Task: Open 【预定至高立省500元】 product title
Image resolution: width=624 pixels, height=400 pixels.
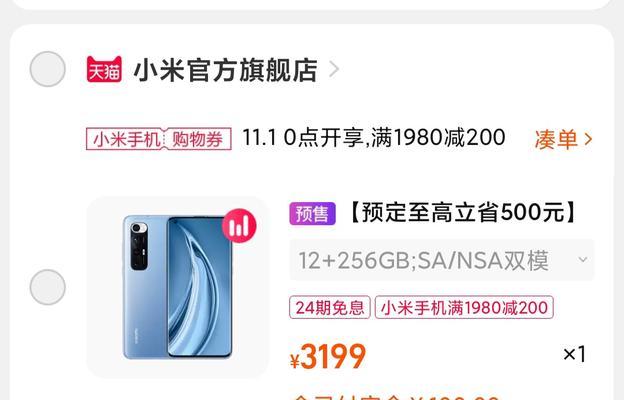Action: click(x=462, y=213)
